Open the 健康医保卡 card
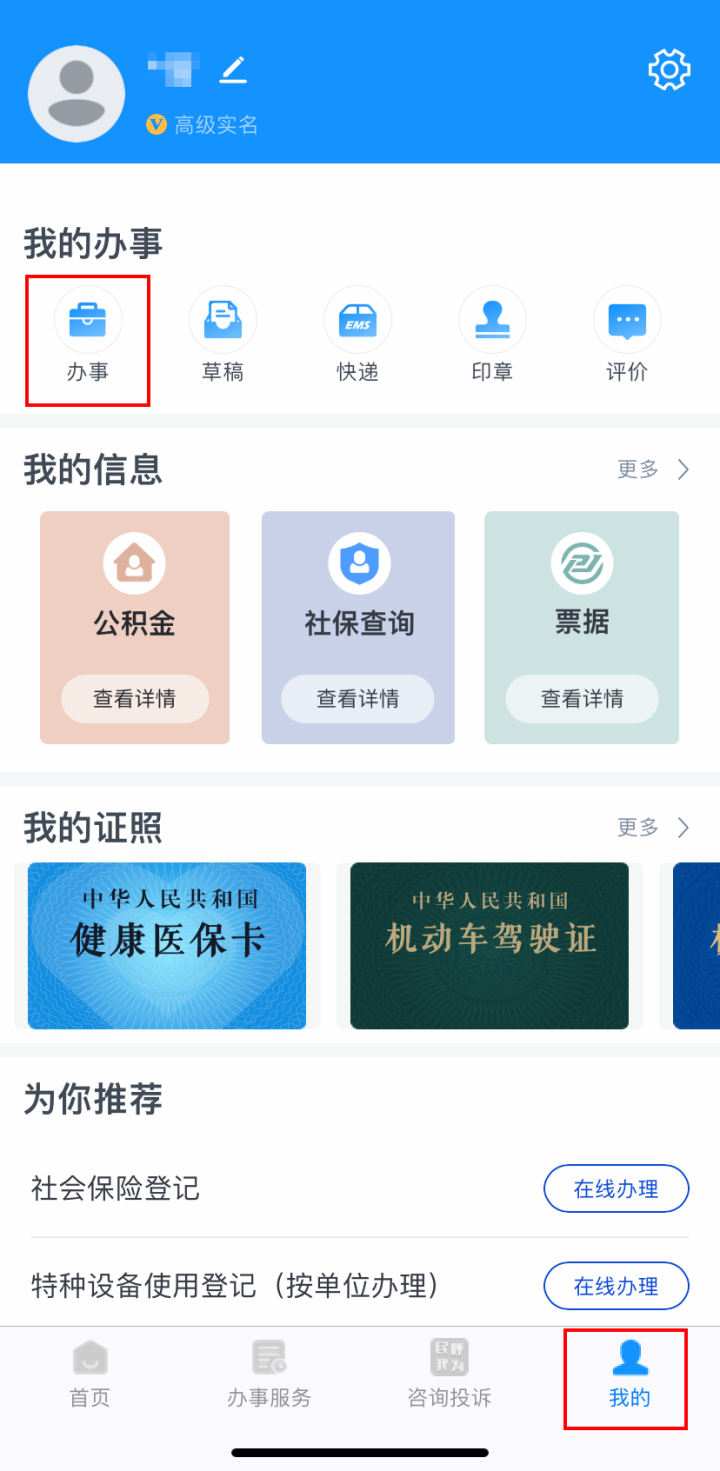 tap(167, 945)
